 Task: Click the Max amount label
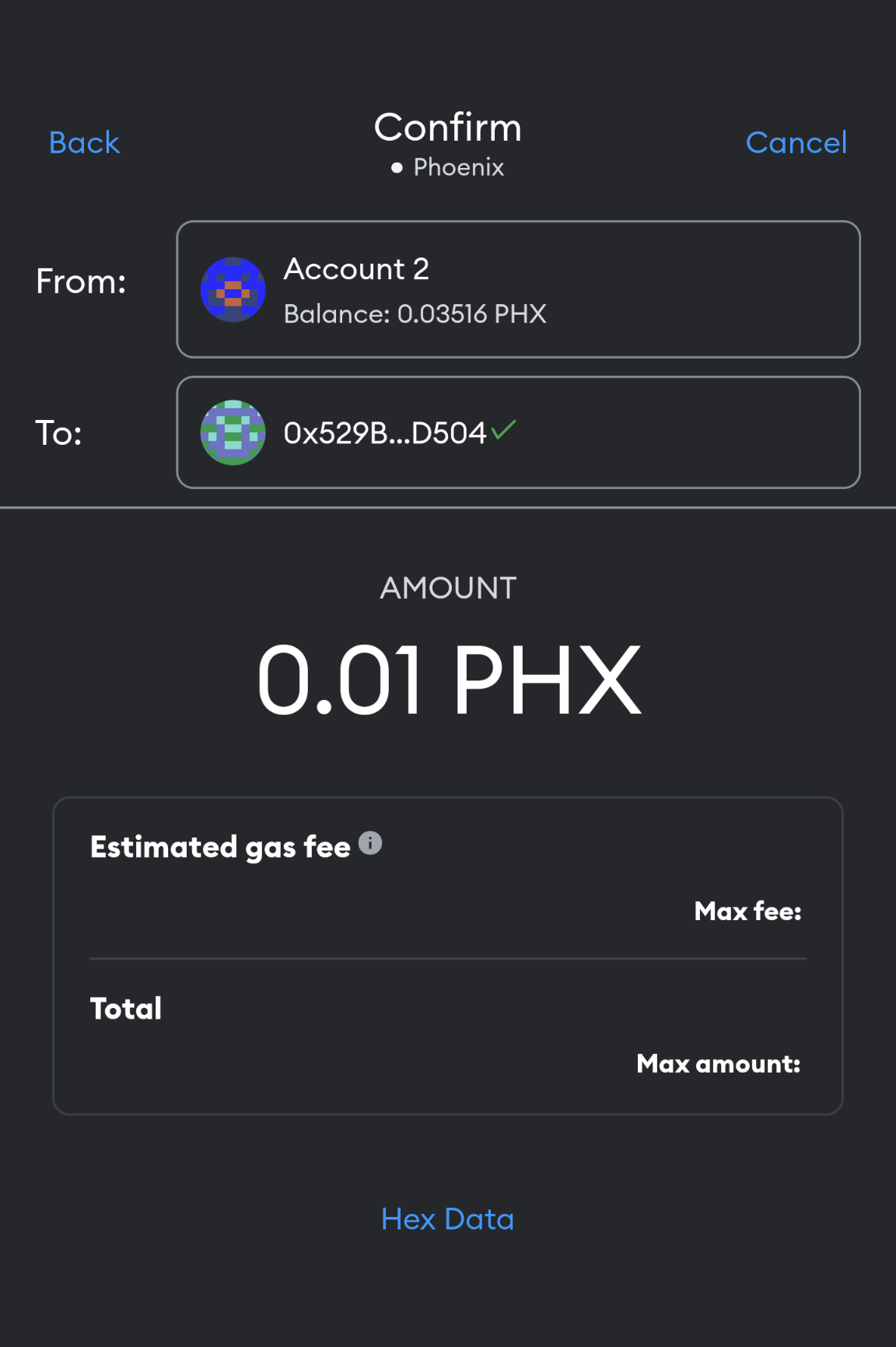[717, 1063]
